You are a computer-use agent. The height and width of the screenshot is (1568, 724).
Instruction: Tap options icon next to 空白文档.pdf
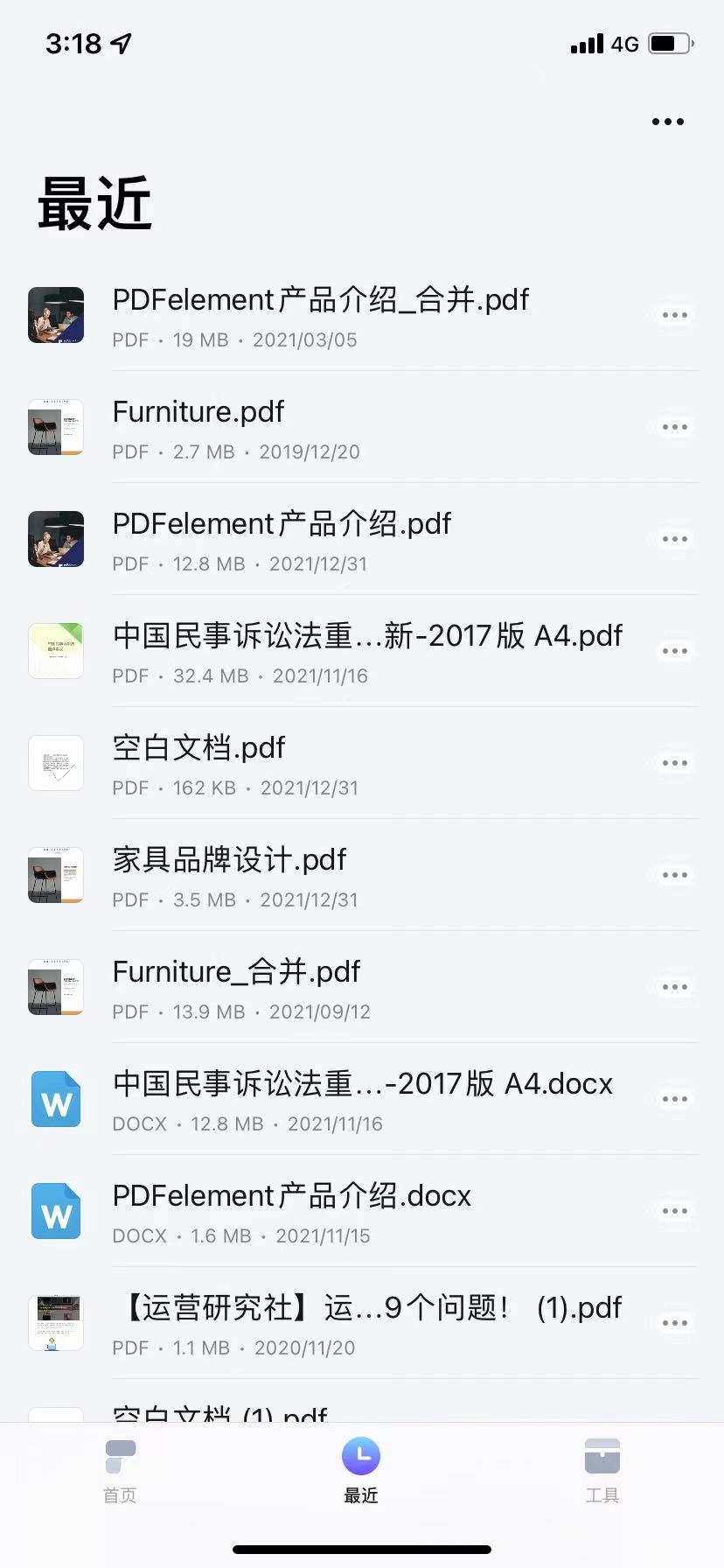[674, 763]
